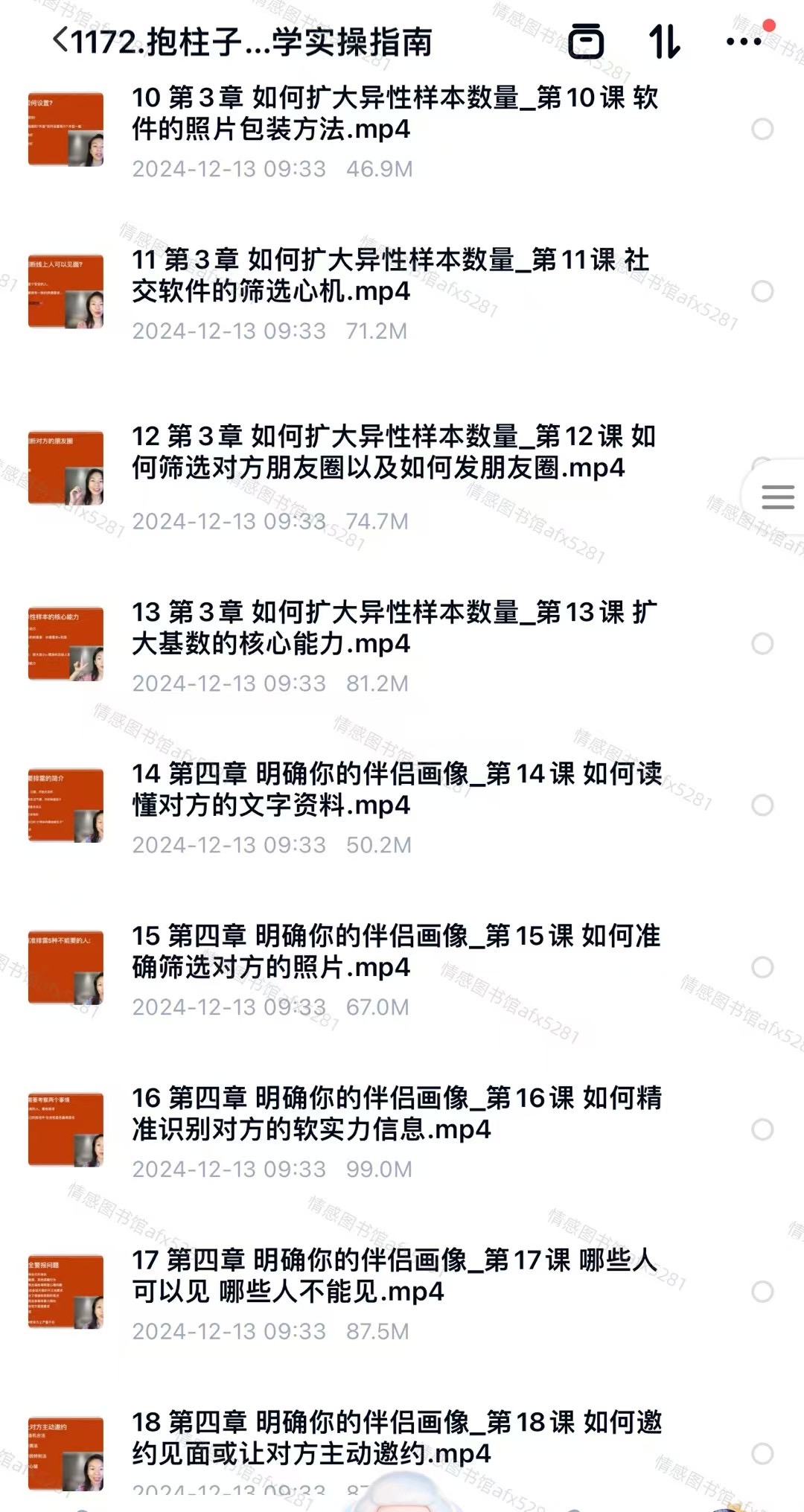Select the checkbox for file 15 如何准确筛选对方的照片
The width and height of the screenshot is (804, 1512).
[x=762, y=967]
